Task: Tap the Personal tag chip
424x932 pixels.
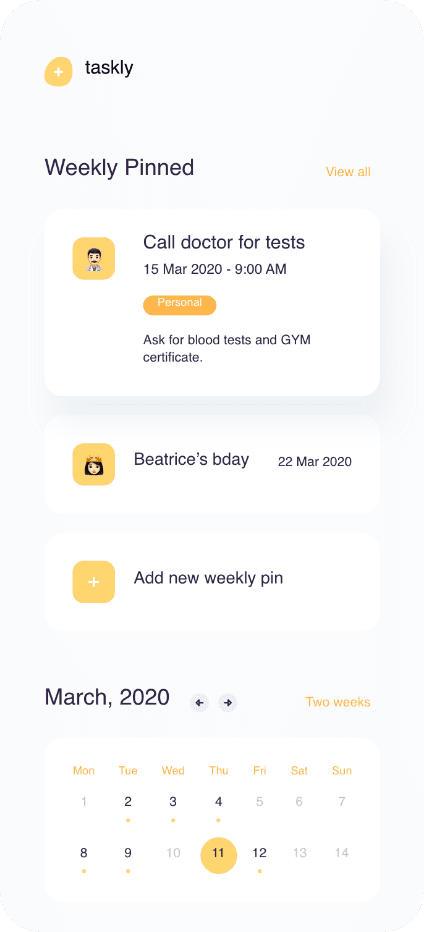Action: 180,305
